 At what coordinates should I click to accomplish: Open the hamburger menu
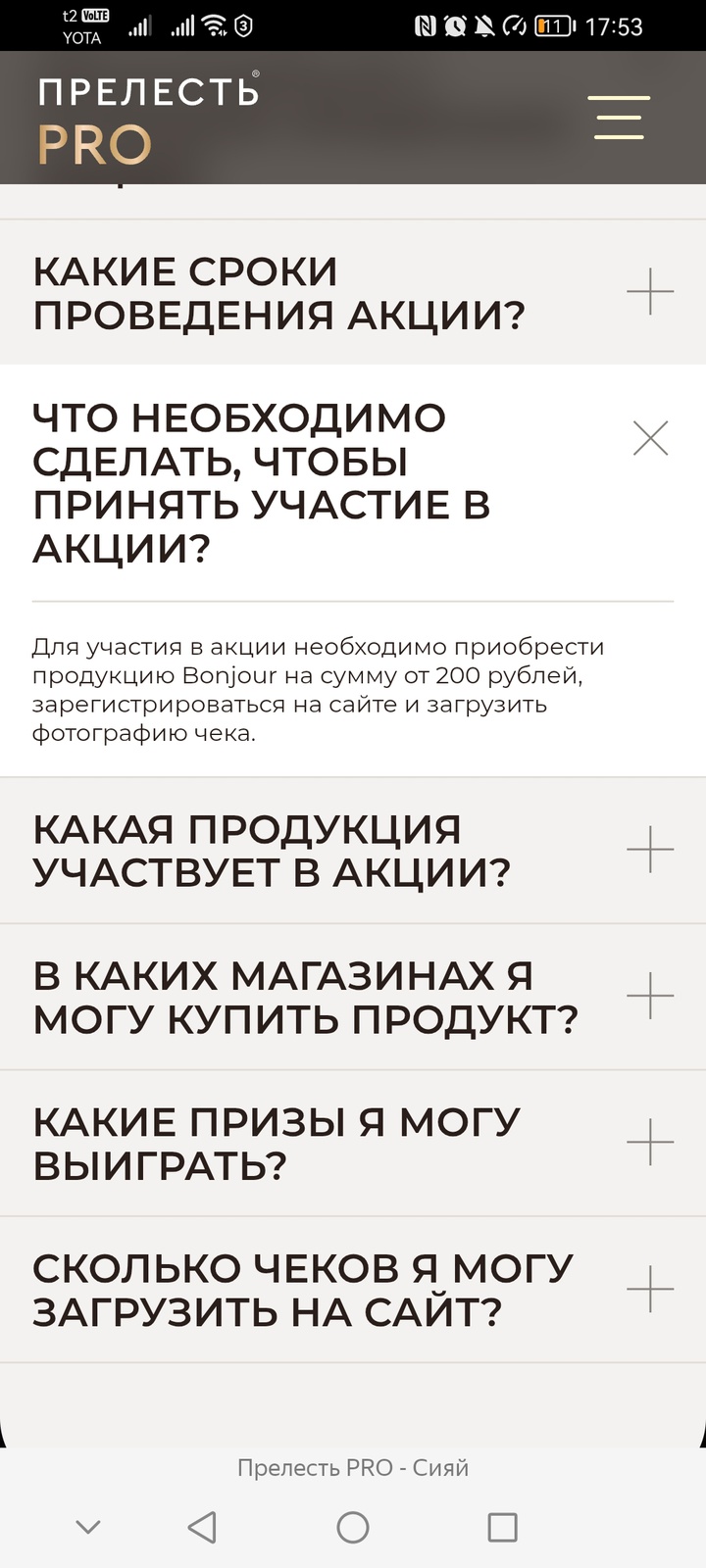(620, 118)
